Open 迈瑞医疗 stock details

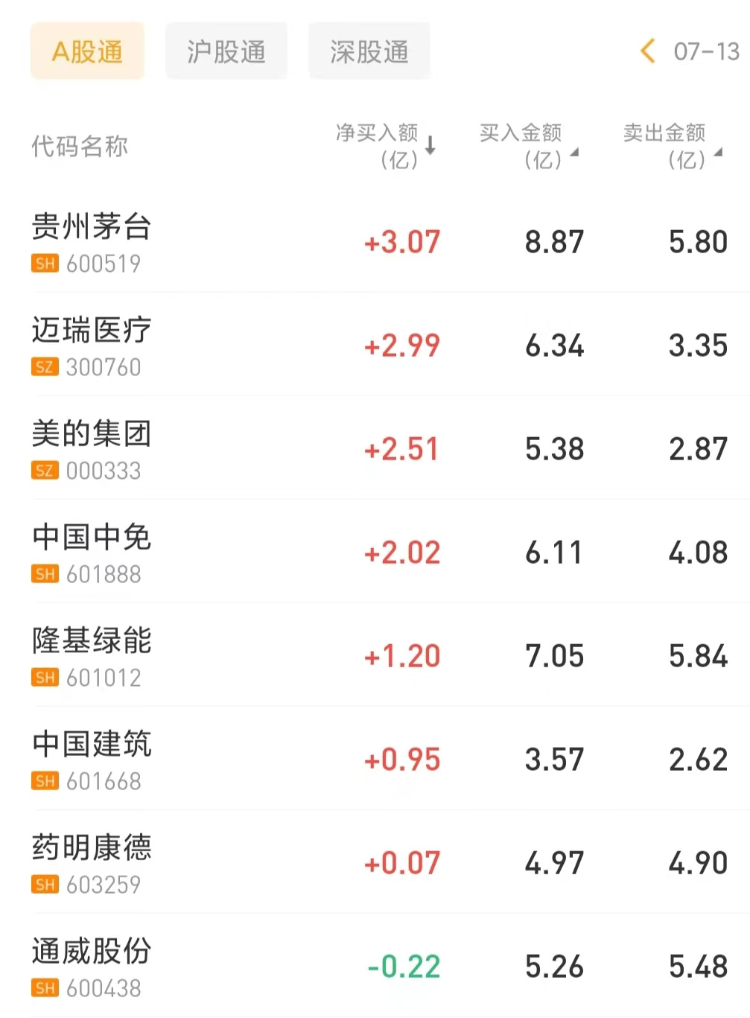92,345
